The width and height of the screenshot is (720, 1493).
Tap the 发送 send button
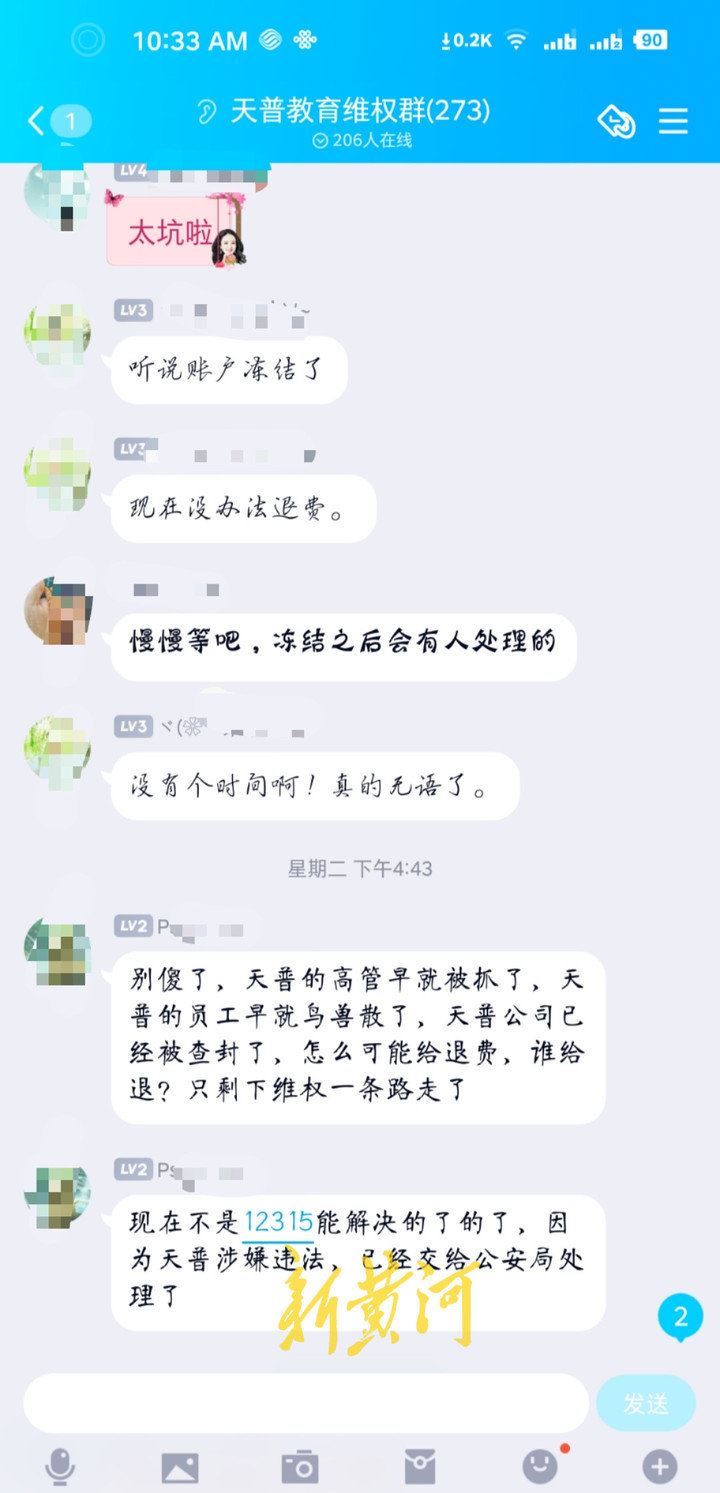tap(645, 1403)
